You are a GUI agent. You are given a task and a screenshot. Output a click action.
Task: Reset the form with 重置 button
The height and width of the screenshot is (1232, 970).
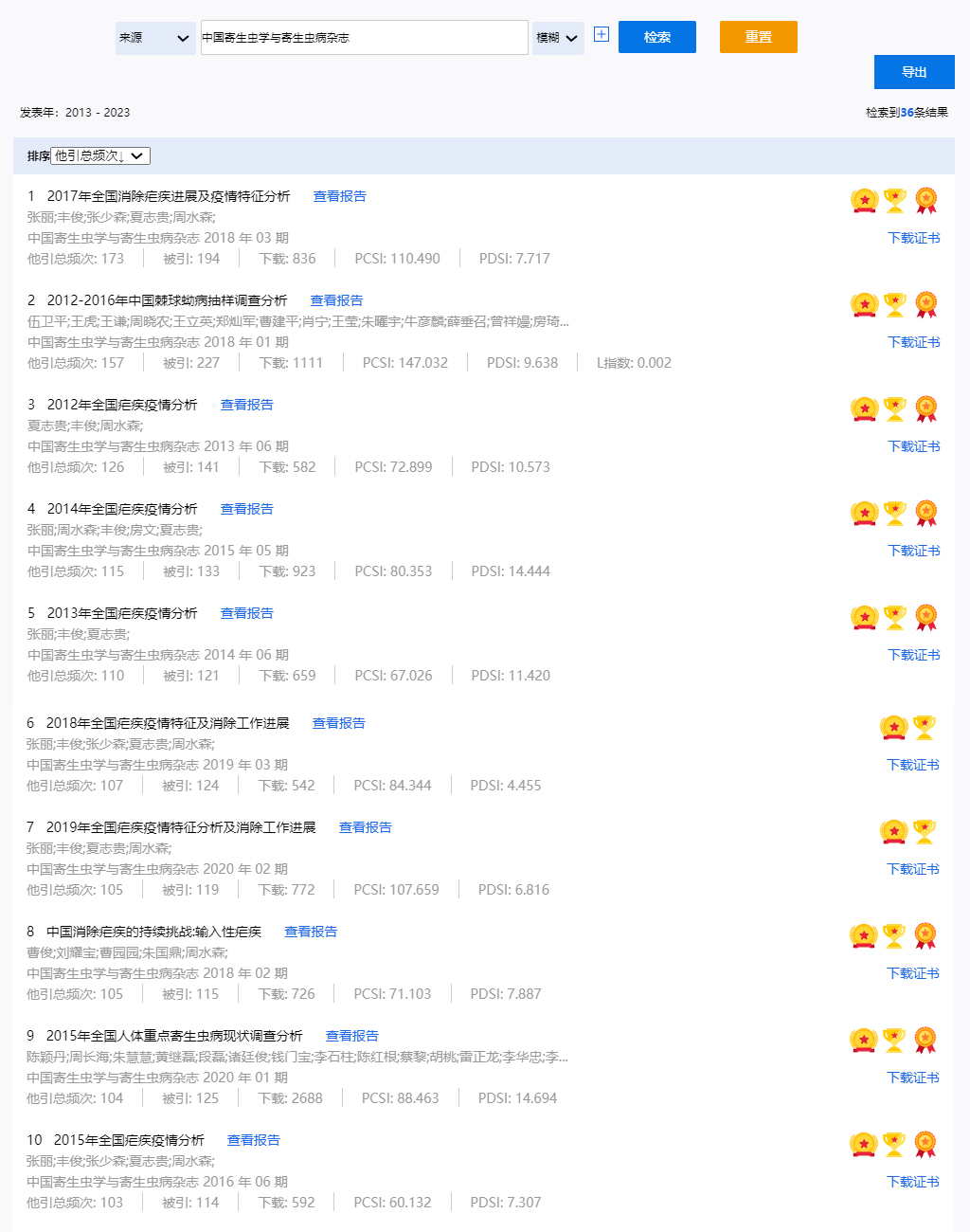click(758, 37)
